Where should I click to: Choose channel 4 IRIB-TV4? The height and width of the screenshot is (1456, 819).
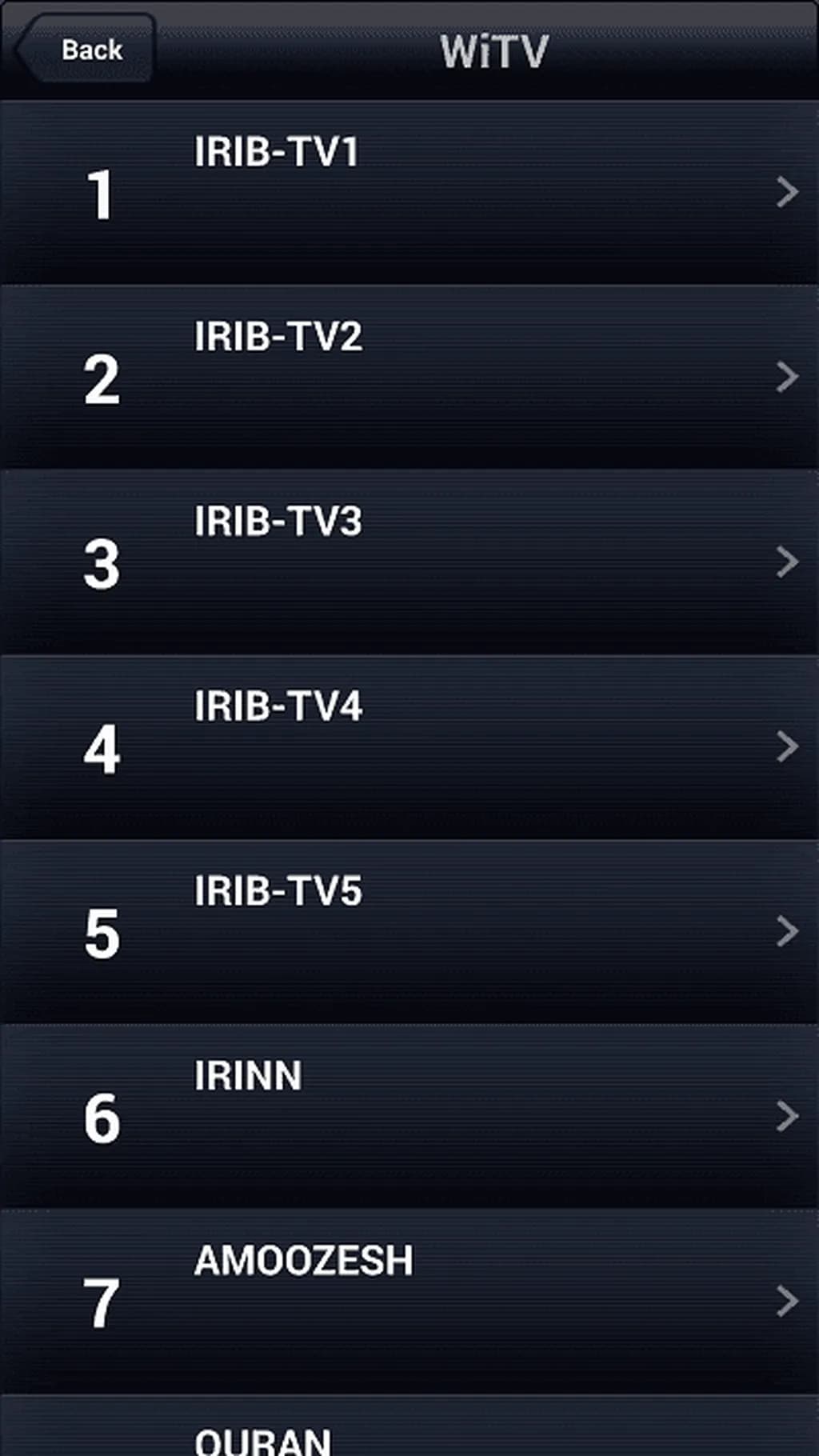(408, 746)
